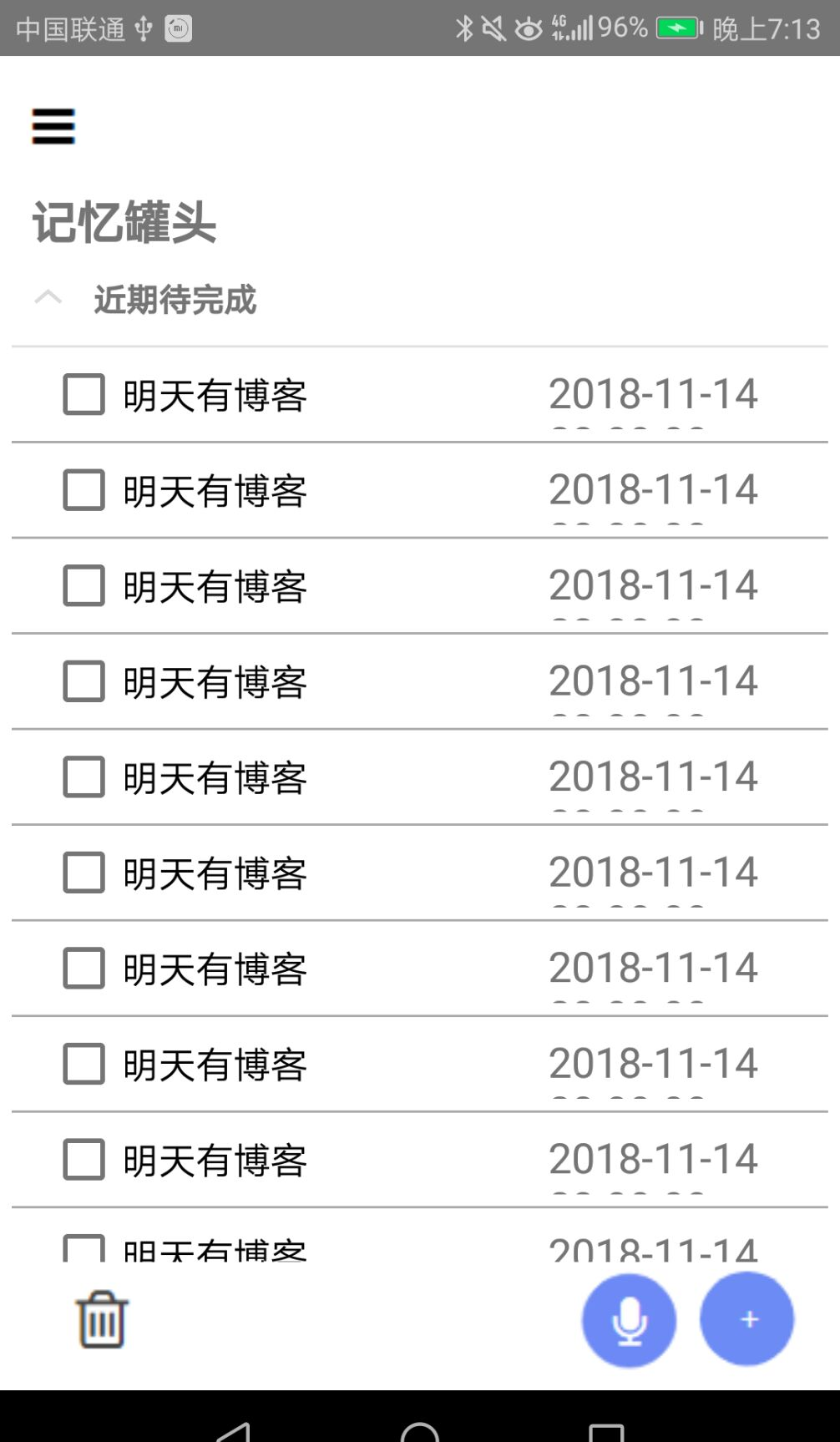Tap the trash can delete icon
840x1442 pixels.
point(102,1320)
